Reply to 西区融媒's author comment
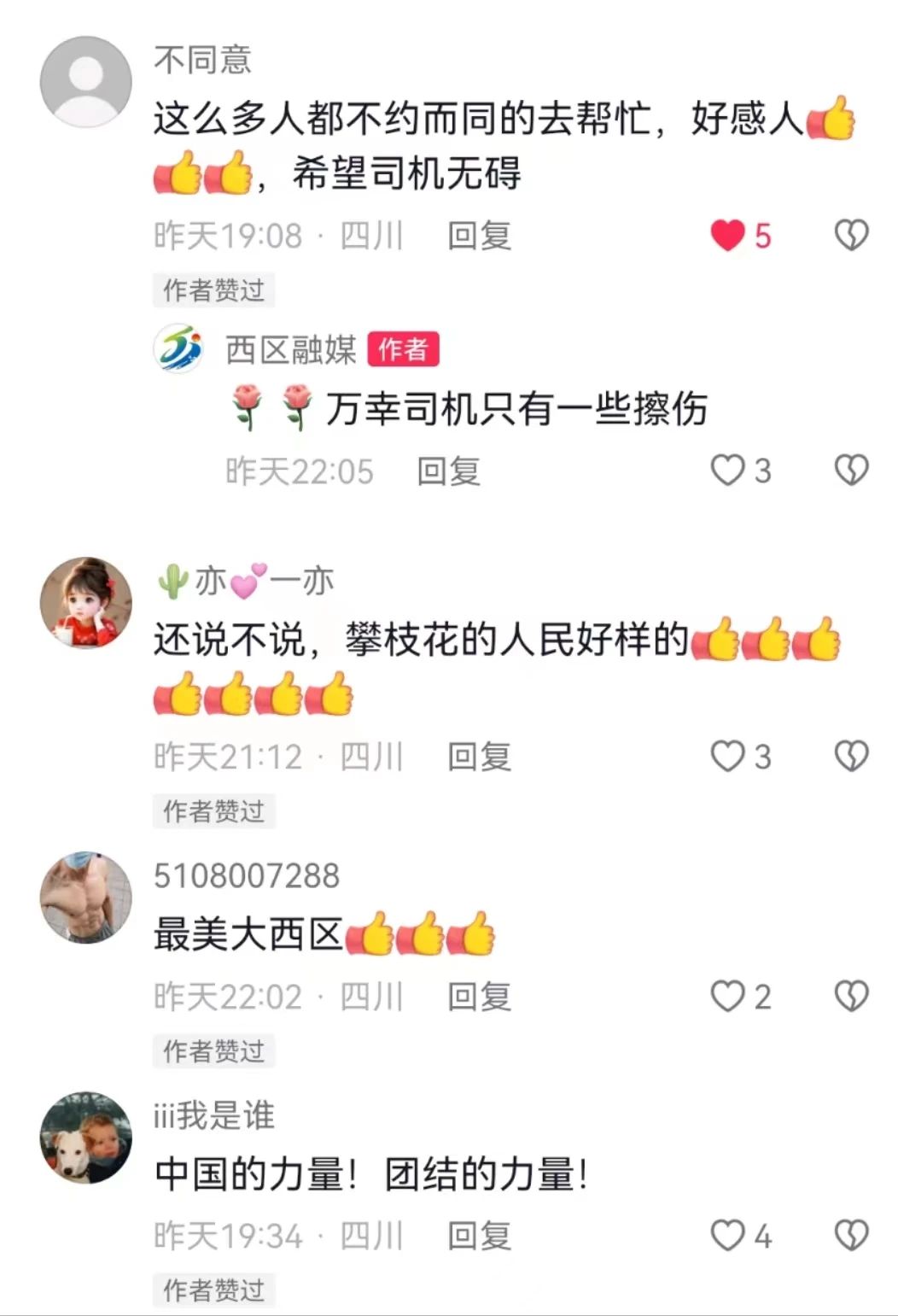Image resolution: width=898 pixels, height=1316 pixels. (448, 471)
